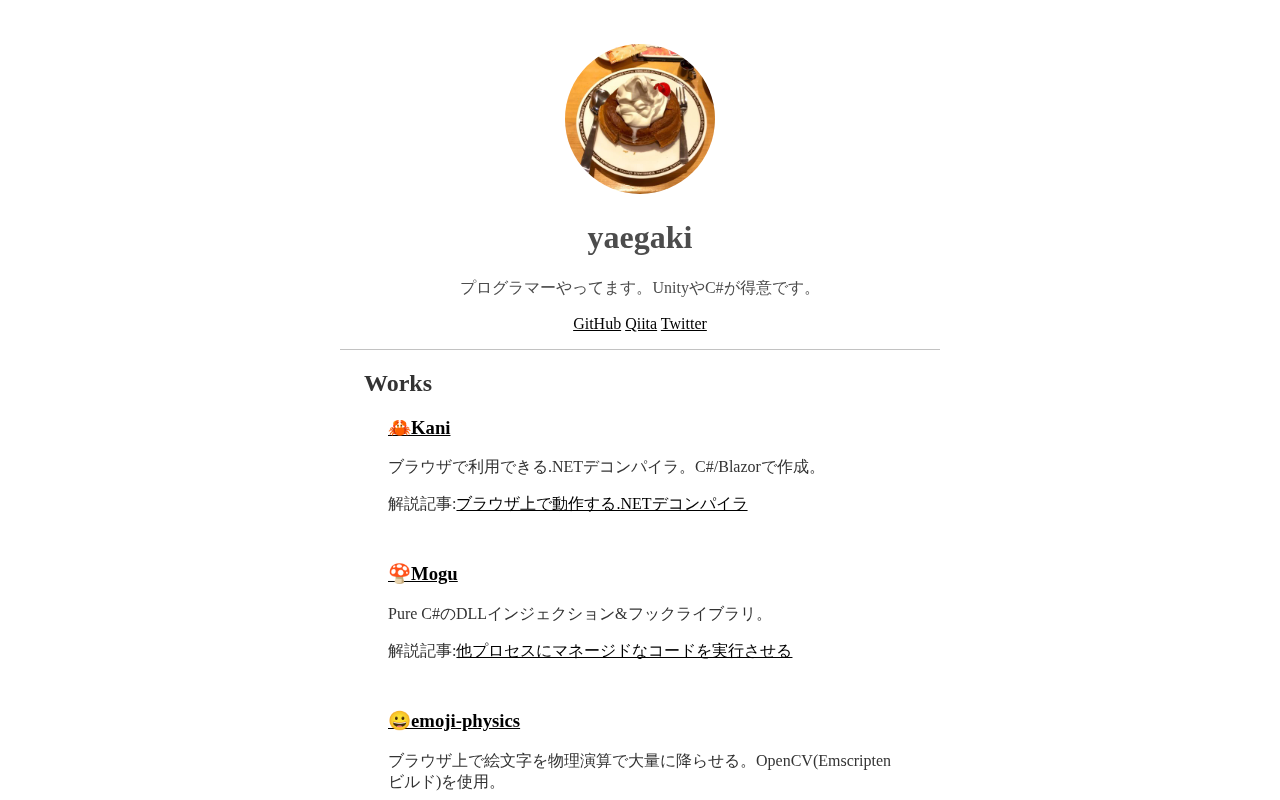Read the article 他プロセスにマネージドなコードを実行させる

(x=623, y=651)
